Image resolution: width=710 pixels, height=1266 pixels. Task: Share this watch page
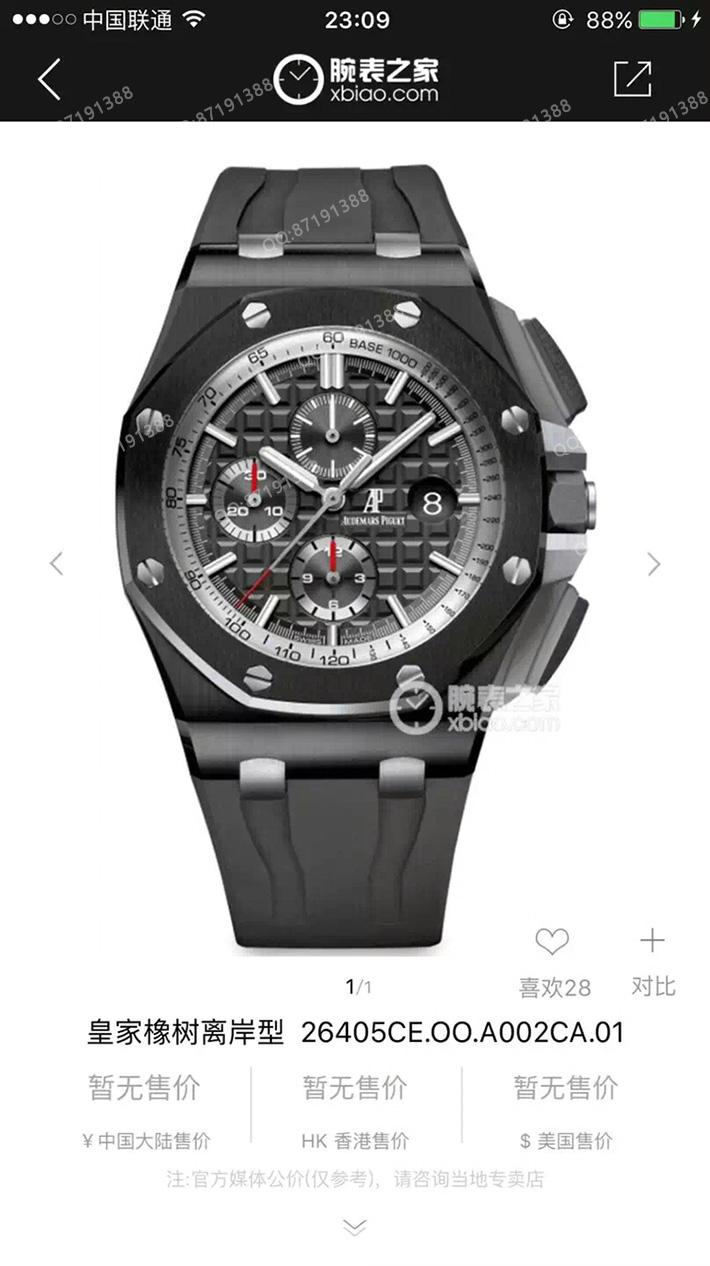click(632, 79)
